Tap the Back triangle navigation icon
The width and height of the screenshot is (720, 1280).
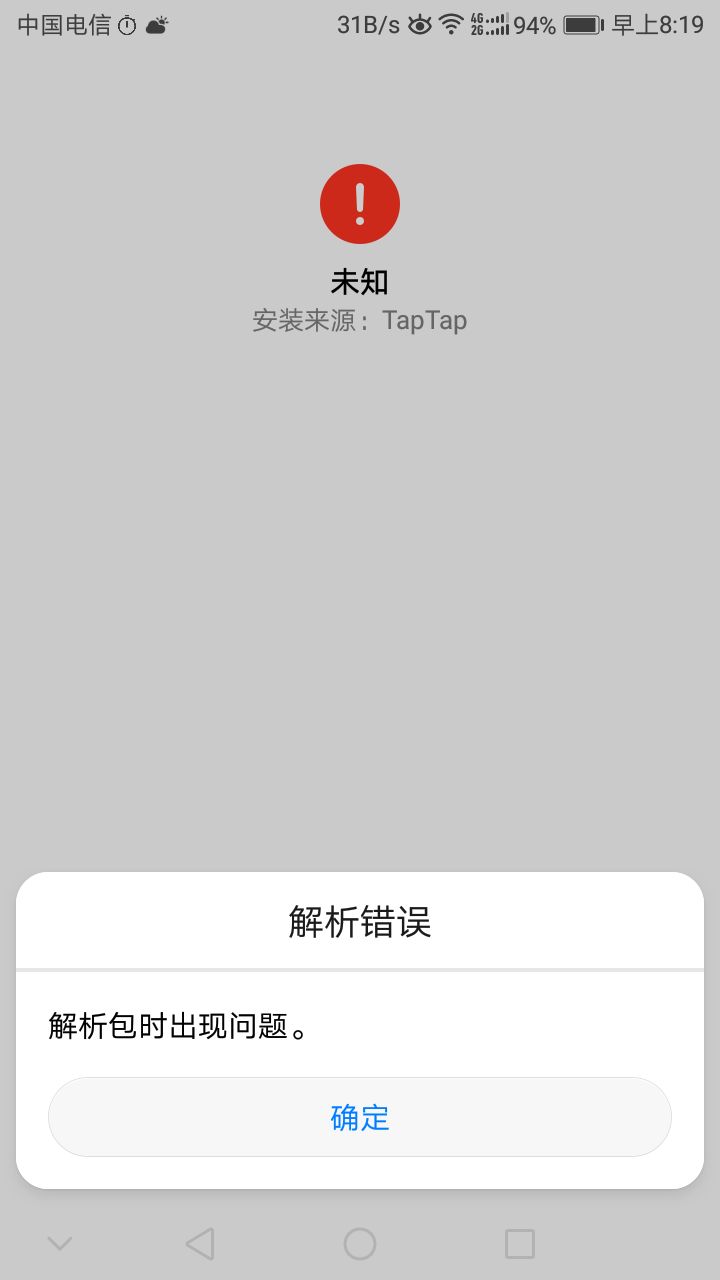click(x=200, y=1243)
